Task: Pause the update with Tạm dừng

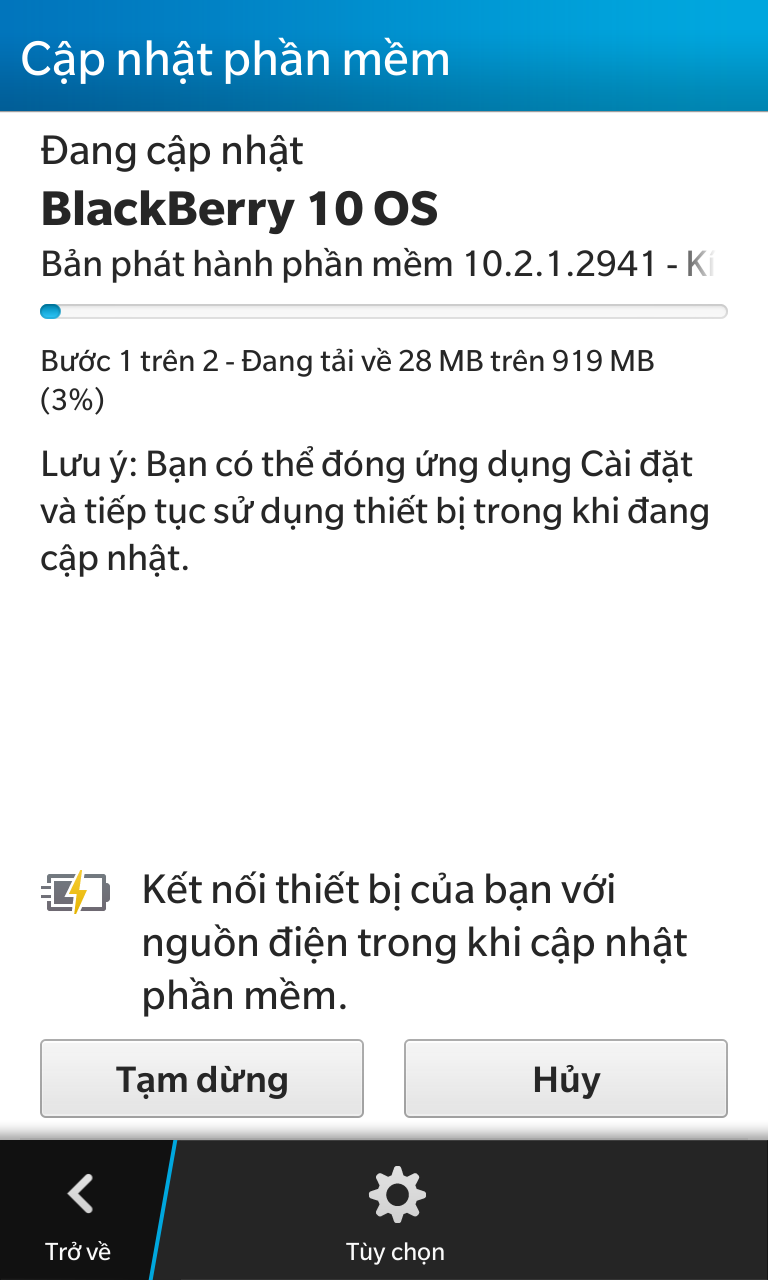Action: coord(202,1079)
